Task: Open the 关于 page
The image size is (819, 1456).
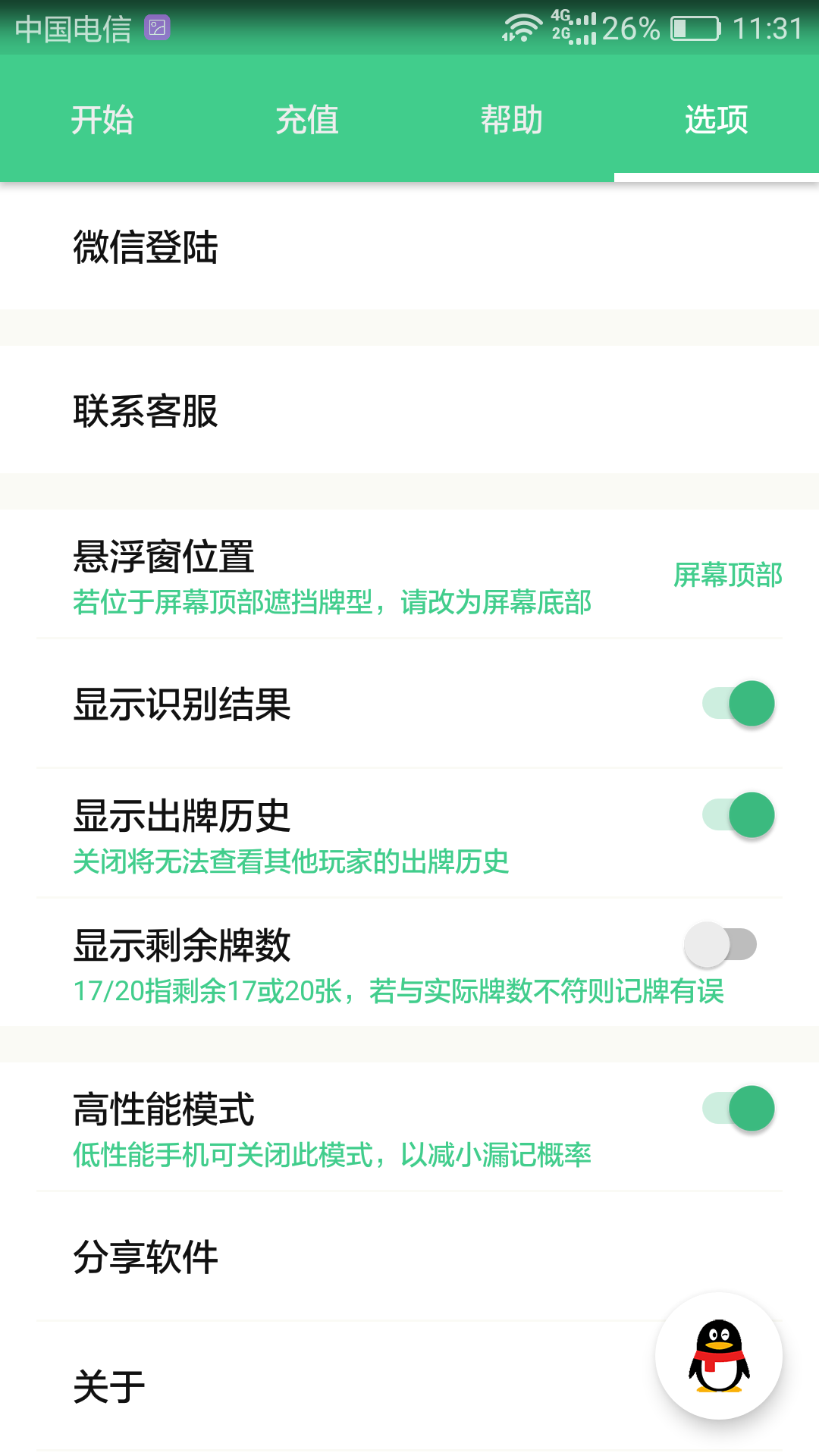Action: pos(303,1386)
